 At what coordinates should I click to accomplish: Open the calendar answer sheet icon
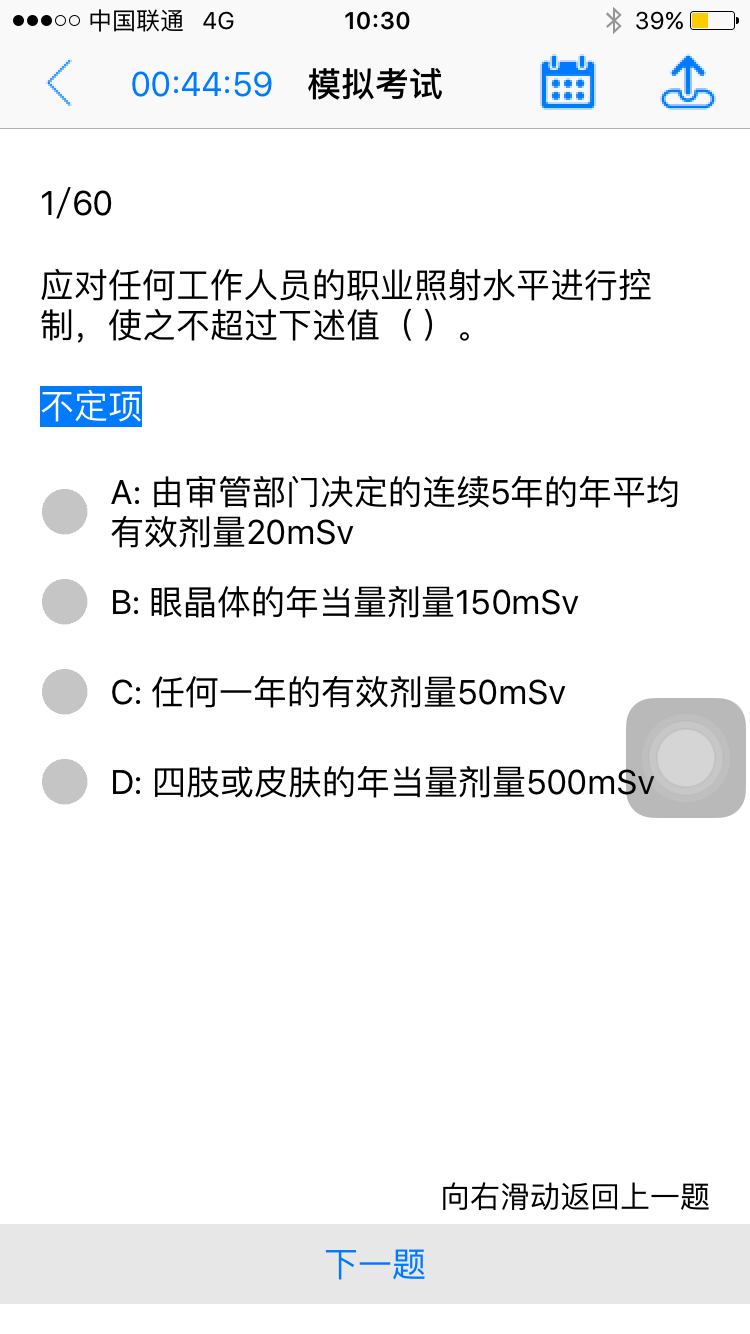tap(568, 82)
